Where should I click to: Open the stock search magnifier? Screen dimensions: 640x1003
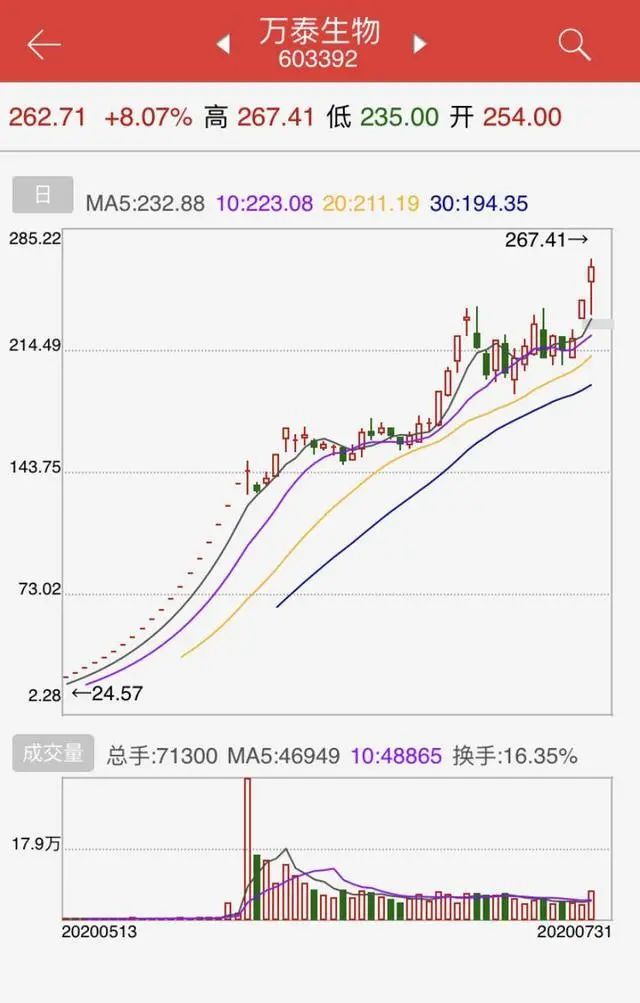coord(574,44)
